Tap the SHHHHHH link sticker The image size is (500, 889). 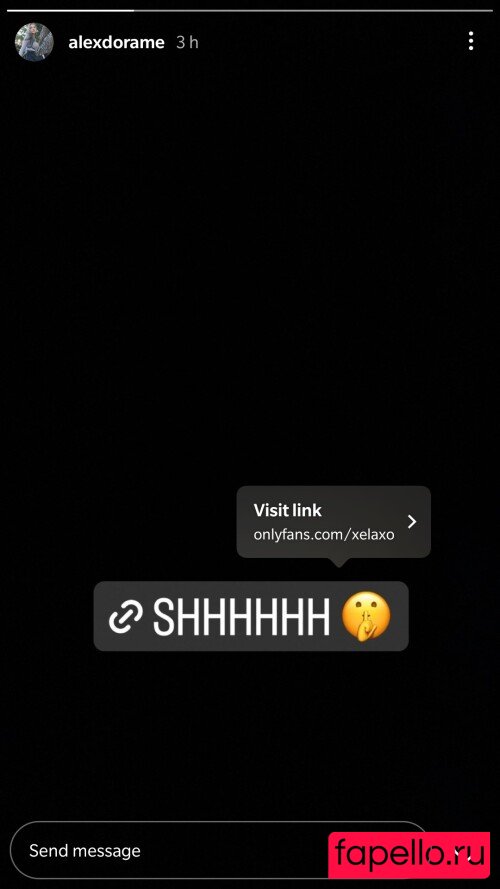(x=251, y=616)
